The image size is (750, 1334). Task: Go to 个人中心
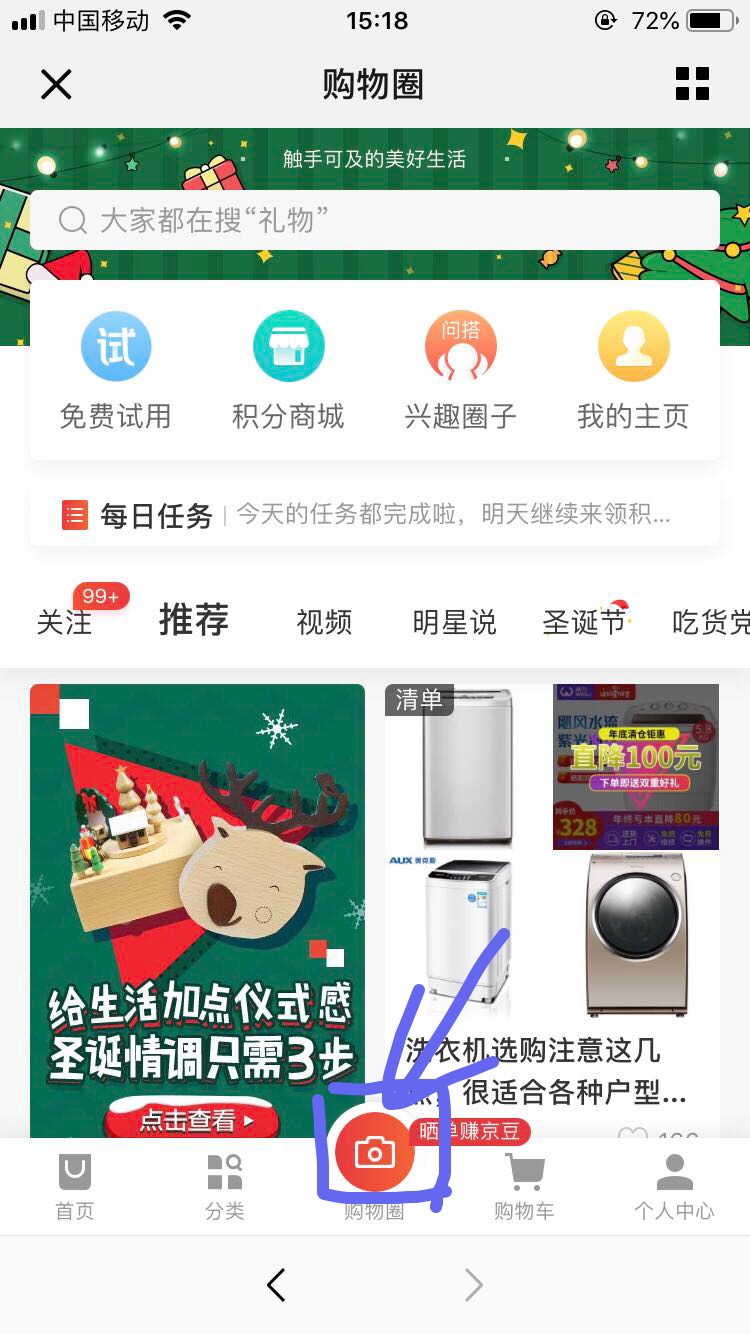674,1187
